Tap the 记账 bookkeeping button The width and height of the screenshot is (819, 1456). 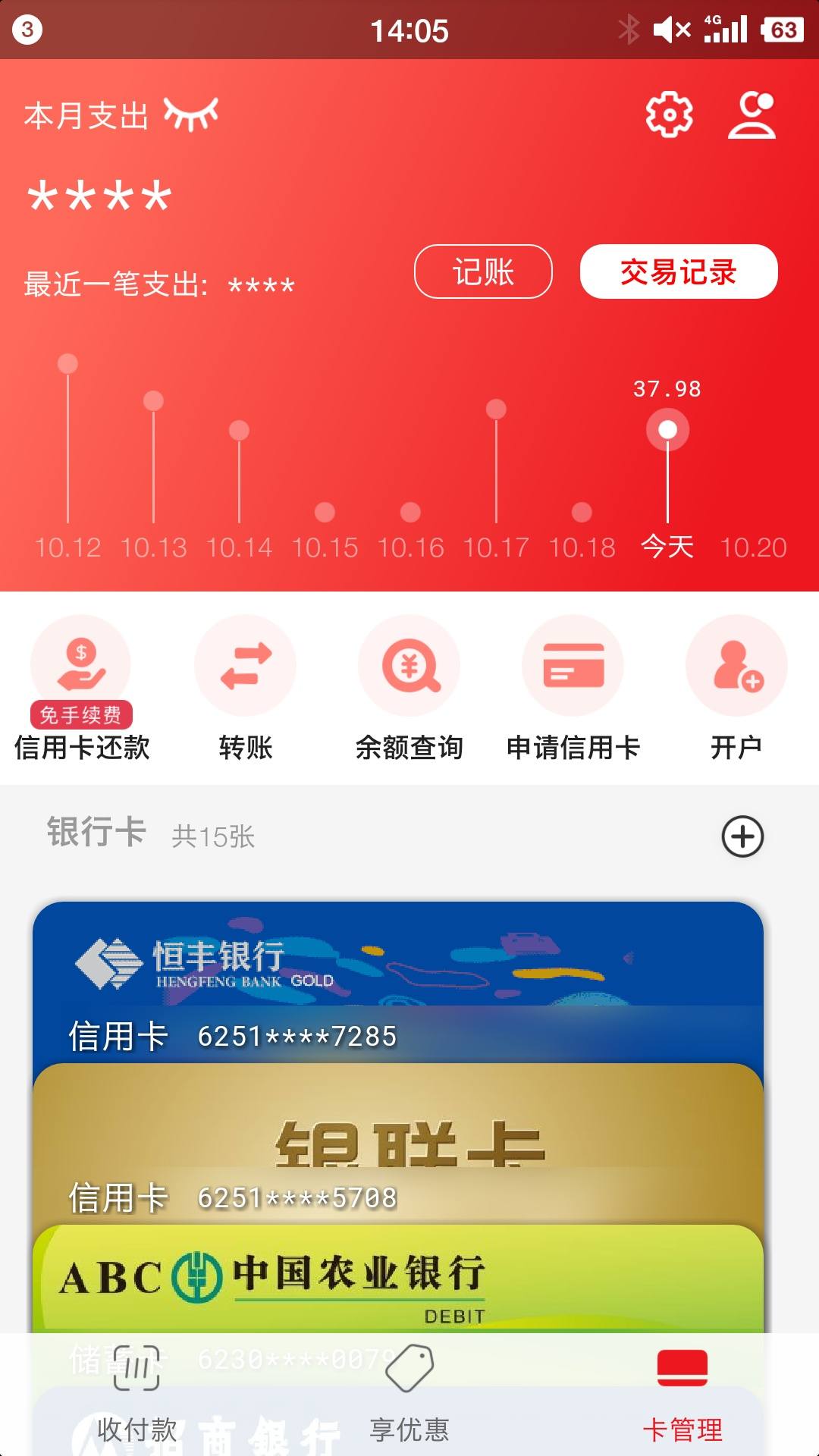pos(483,271)
